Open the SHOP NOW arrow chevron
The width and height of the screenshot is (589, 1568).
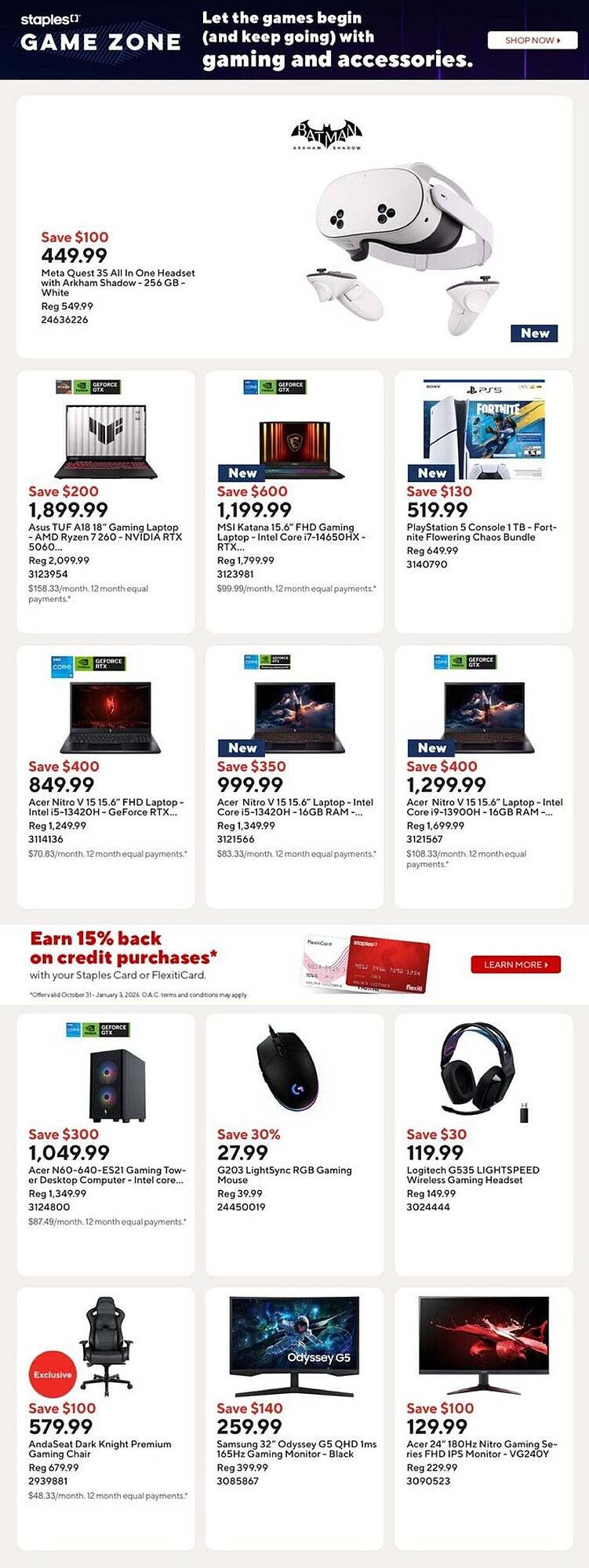pos(558,41)
